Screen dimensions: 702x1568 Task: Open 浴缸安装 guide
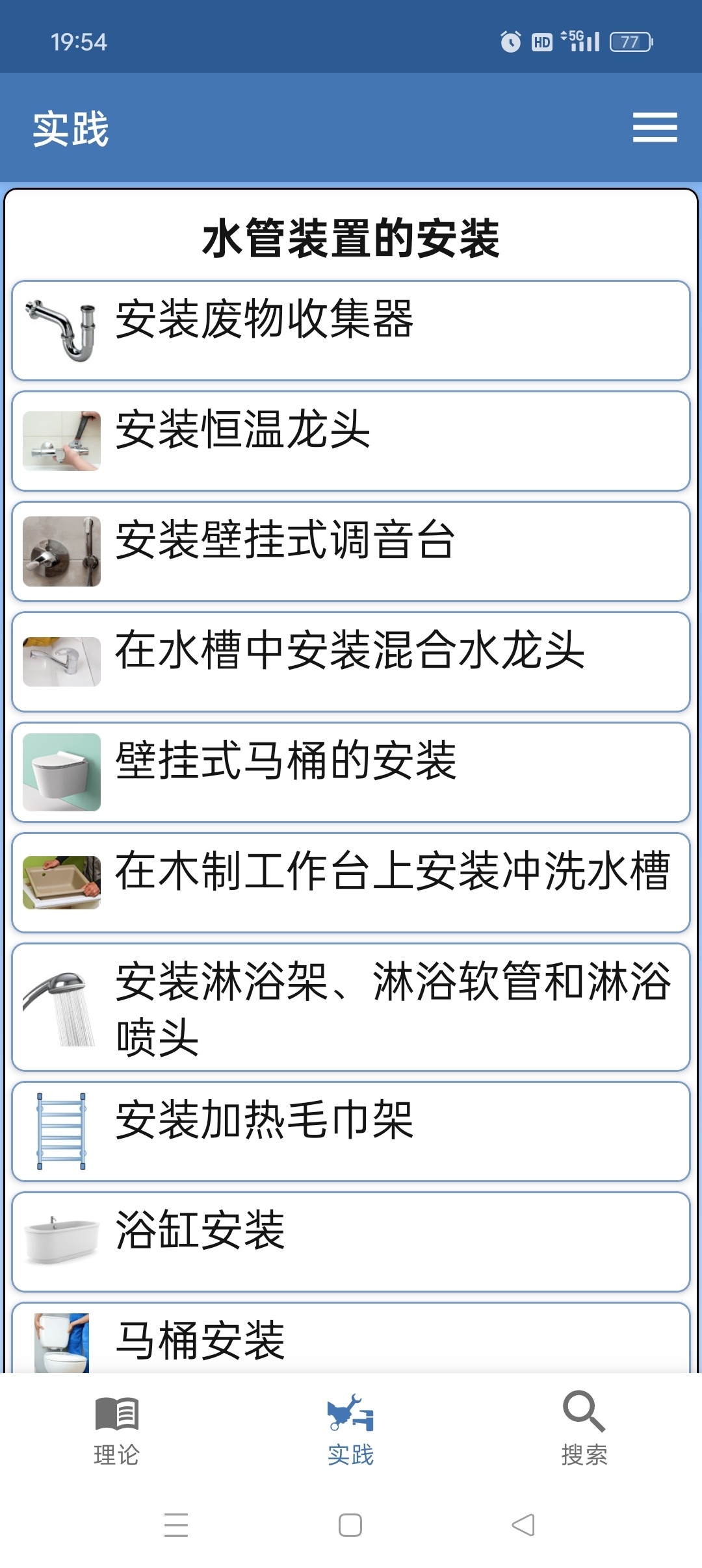tap(351, 1241)
